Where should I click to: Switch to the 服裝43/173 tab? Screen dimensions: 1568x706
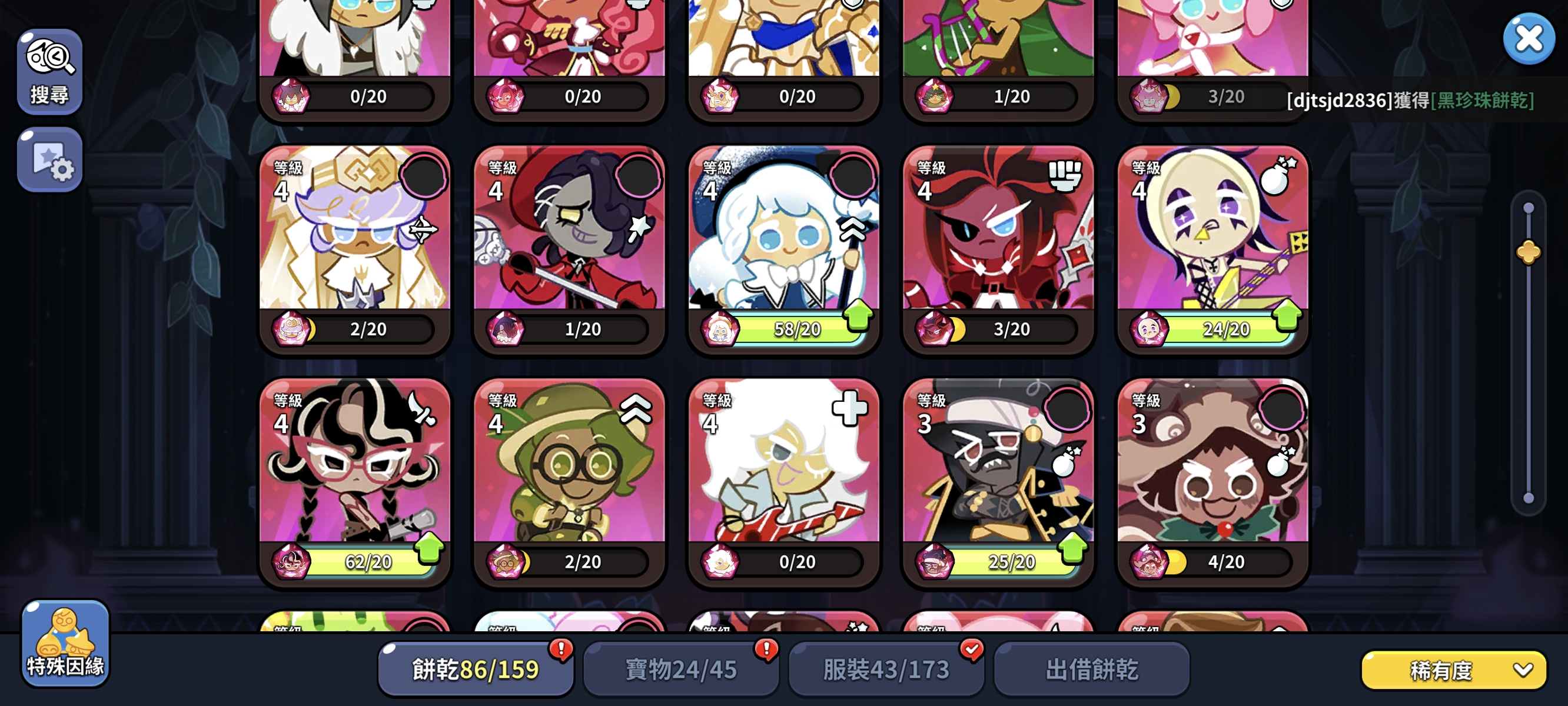[x=886, y=670]
